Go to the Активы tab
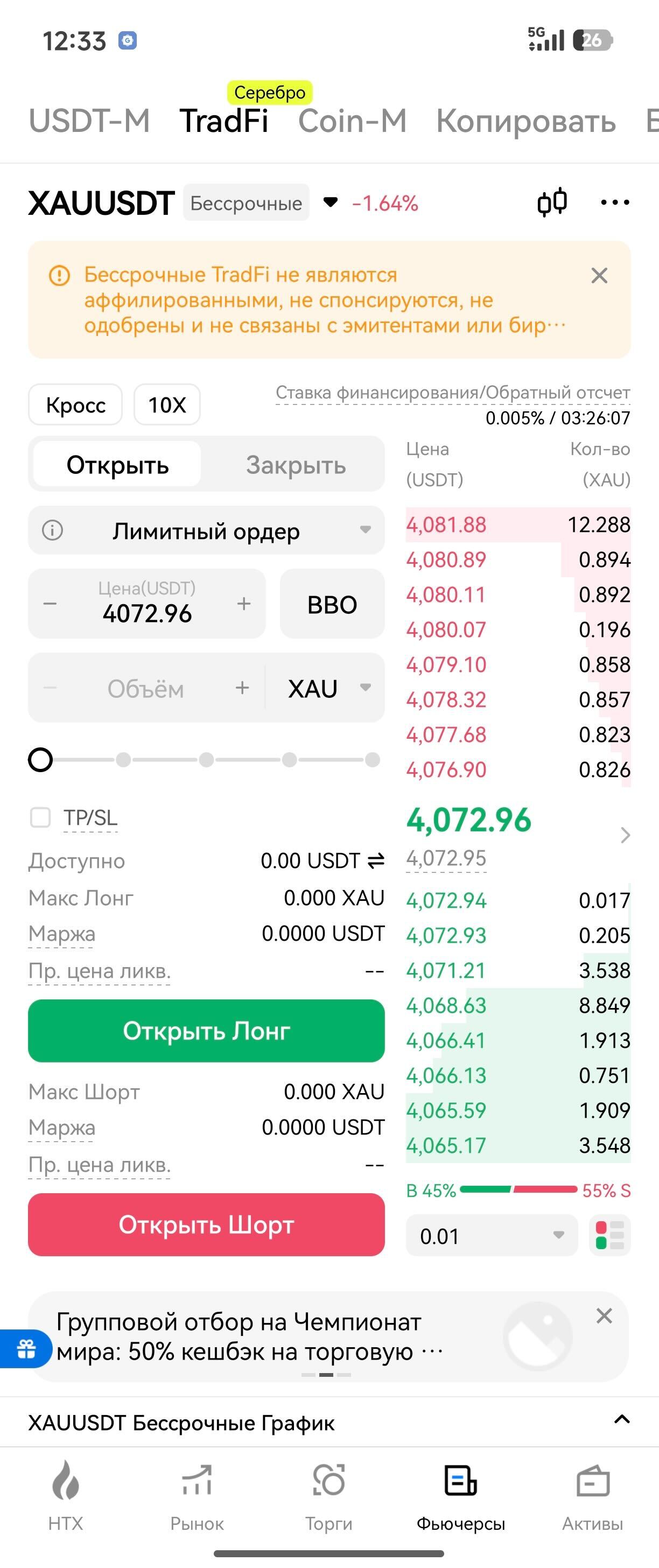This screenshot has width=659, height=1568. coord(593,1497)
